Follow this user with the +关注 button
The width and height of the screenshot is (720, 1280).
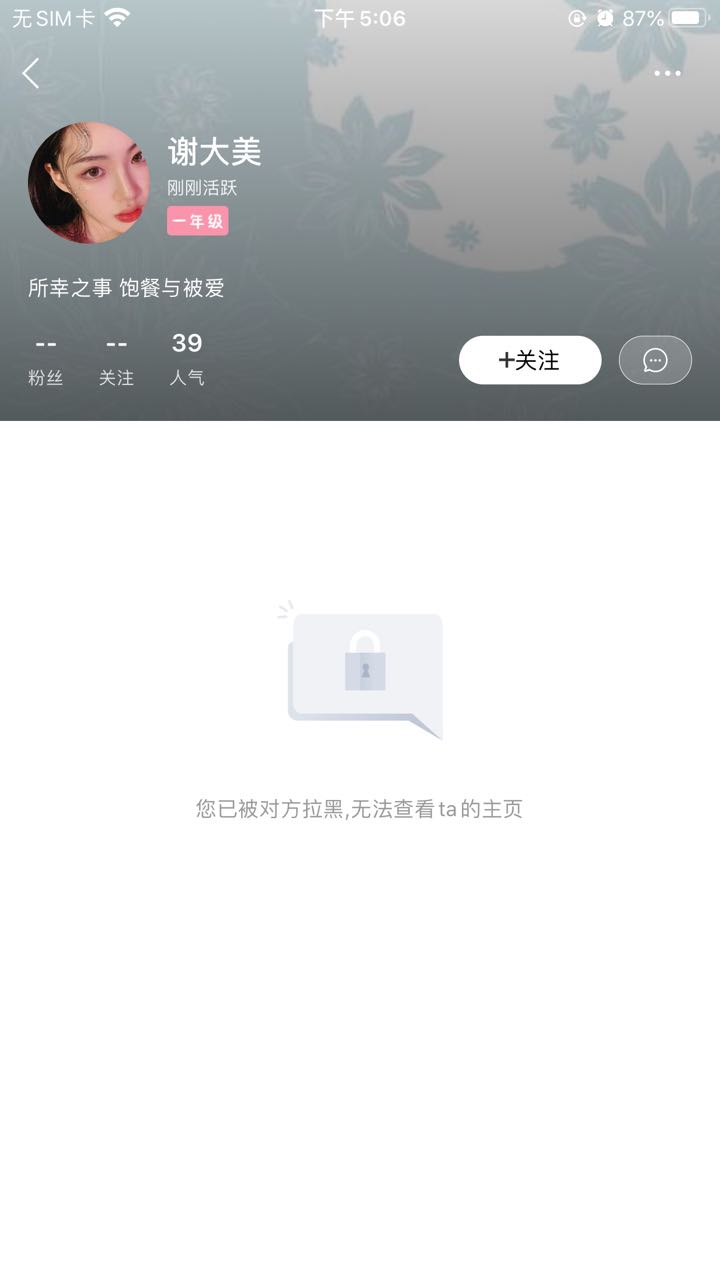pyautogui.click(x=530, y=360)
